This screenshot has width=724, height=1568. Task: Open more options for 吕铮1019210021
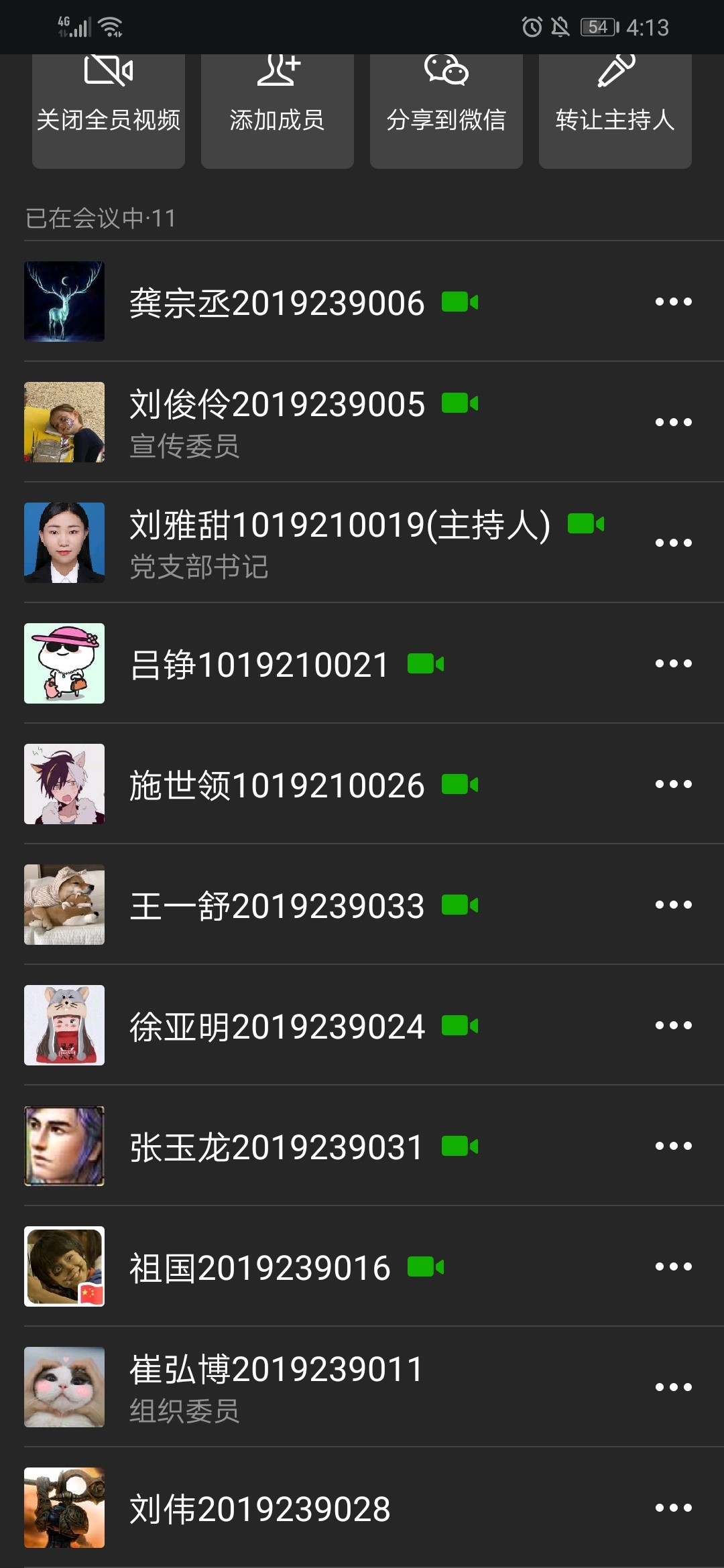(x=673, y=663)
